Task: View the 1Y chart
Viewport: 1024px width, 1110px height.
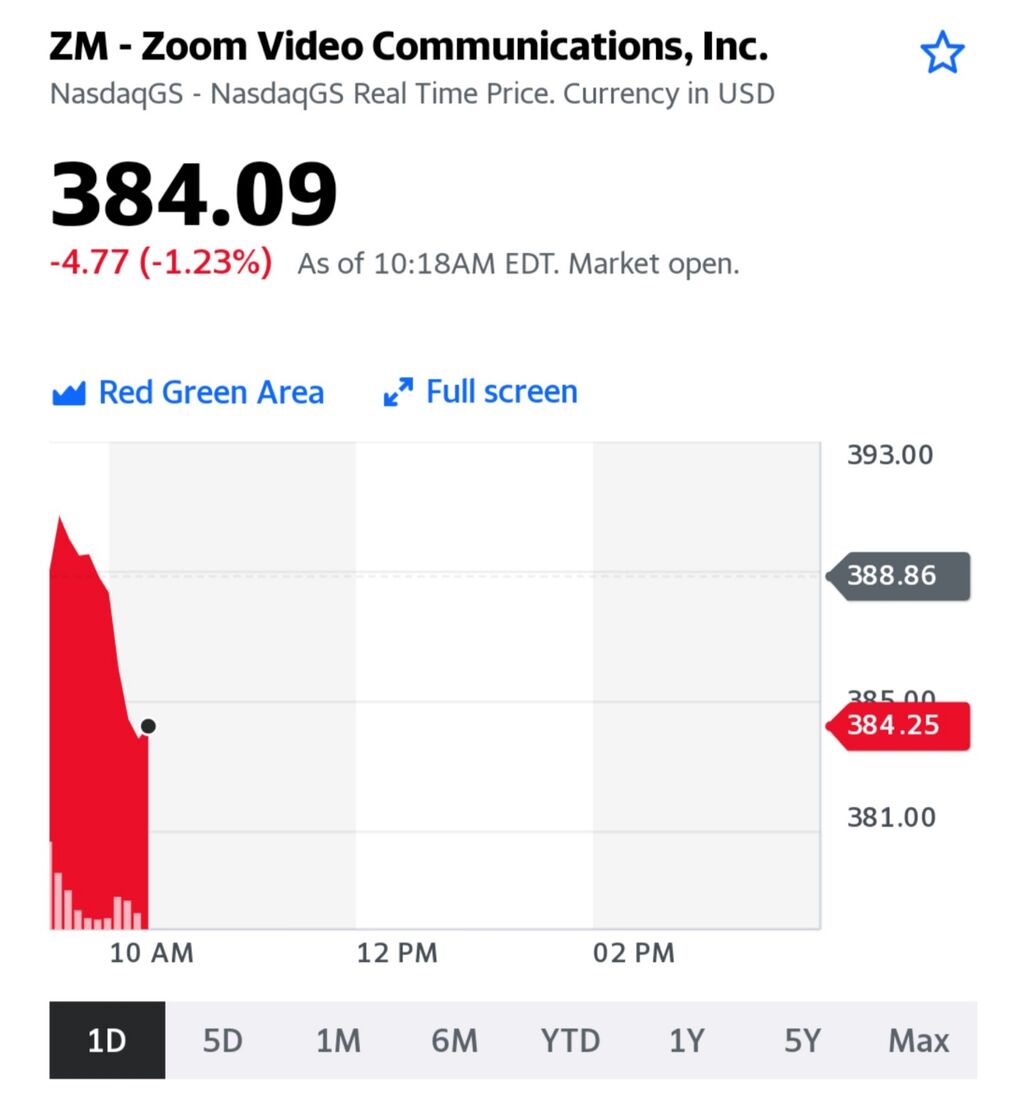Action: point(686,1040)
